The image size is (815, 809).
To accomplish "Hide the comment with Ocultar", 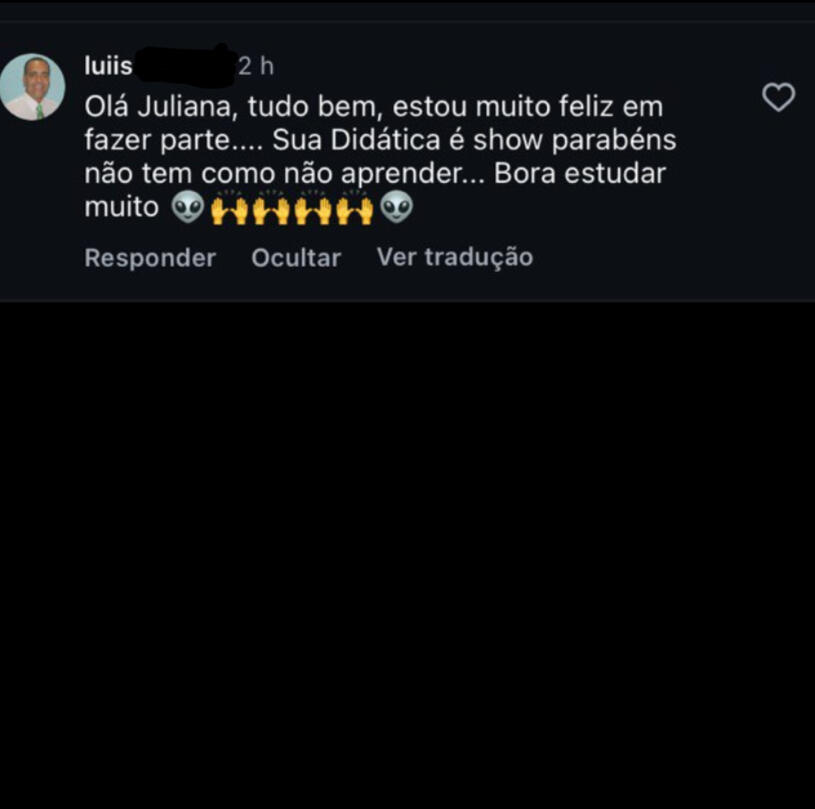I will tap(296, 258).
